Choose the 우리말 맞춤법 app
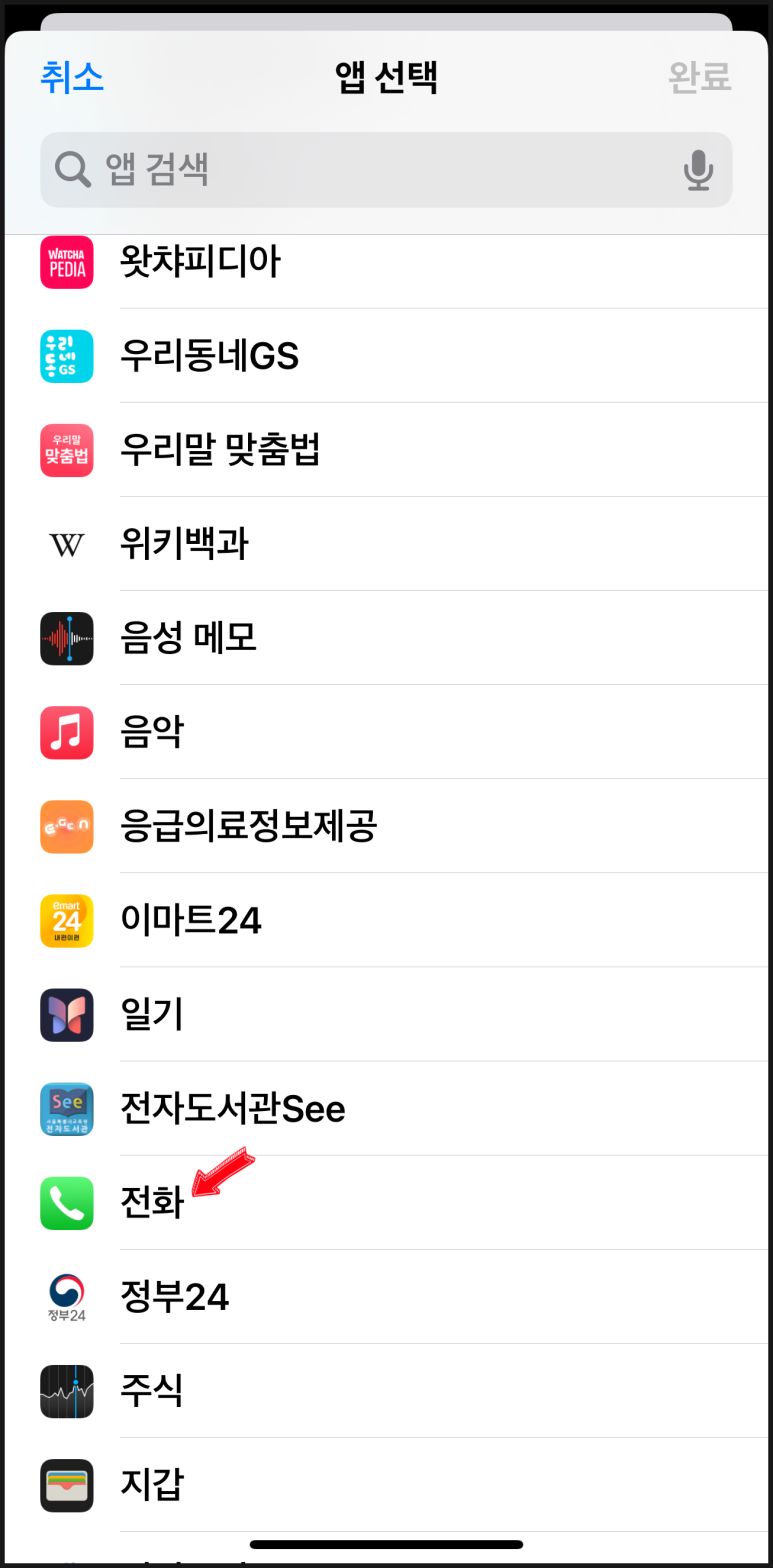773x1568 pixels. click(220, 450)
